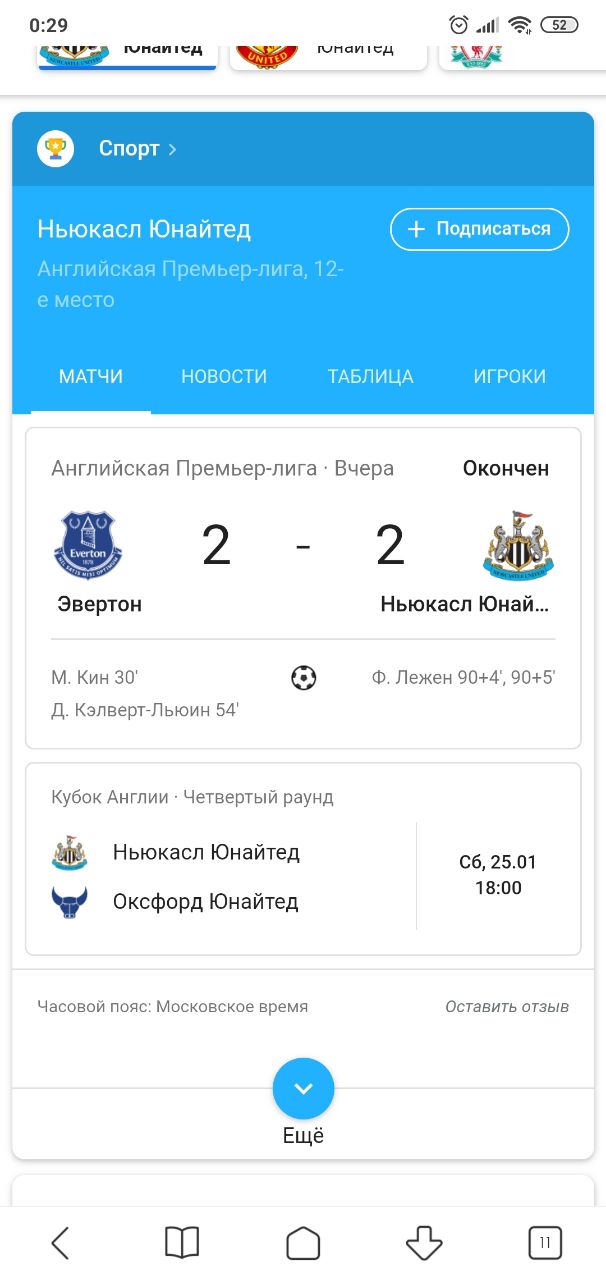Open the Эвертон vs Ньюкасл match card
The height and width of the screenshot is (1280, 606).
[303, 587]
